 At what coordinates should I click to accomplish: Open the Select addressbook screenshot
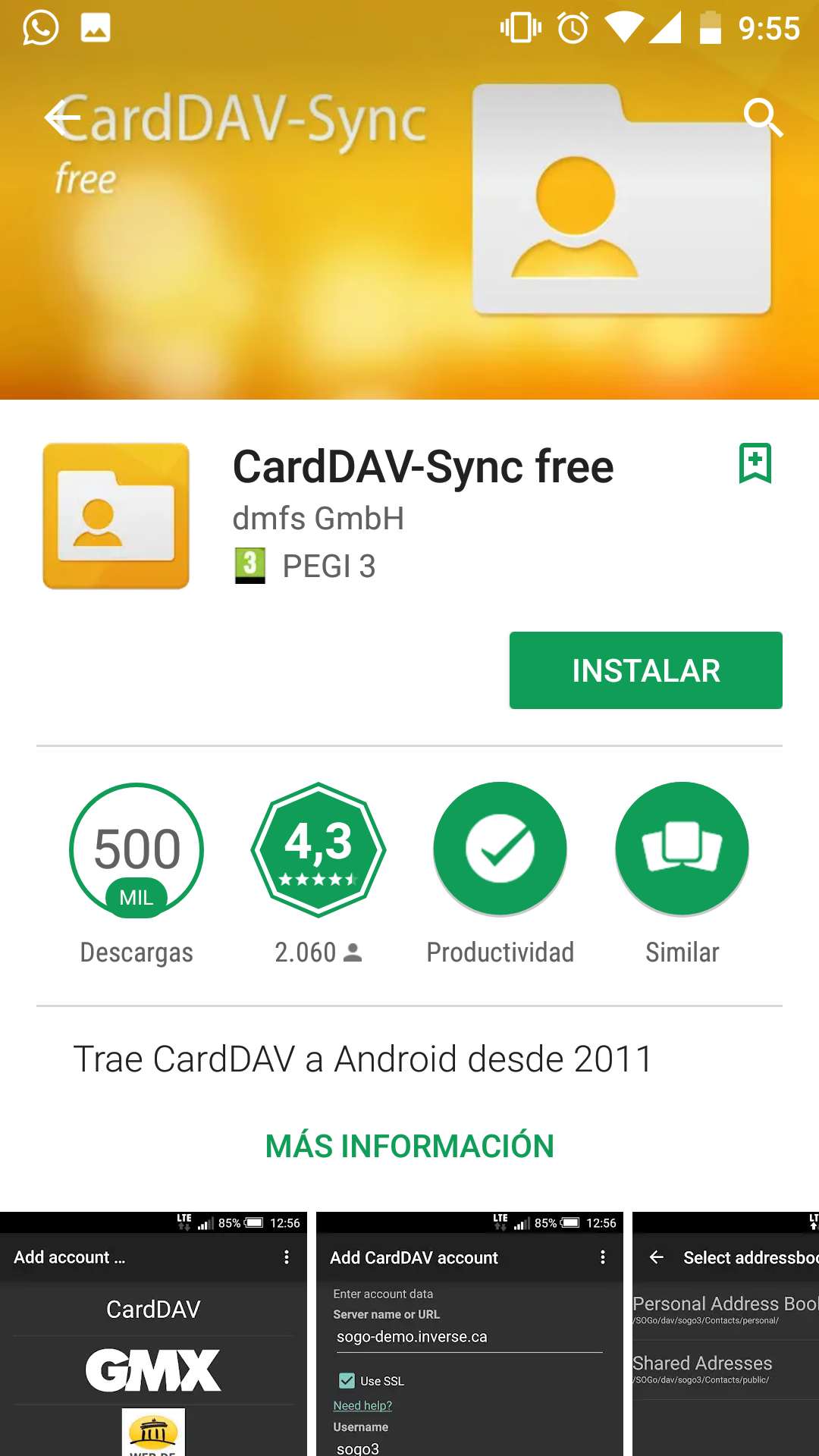coord(726,1335)
